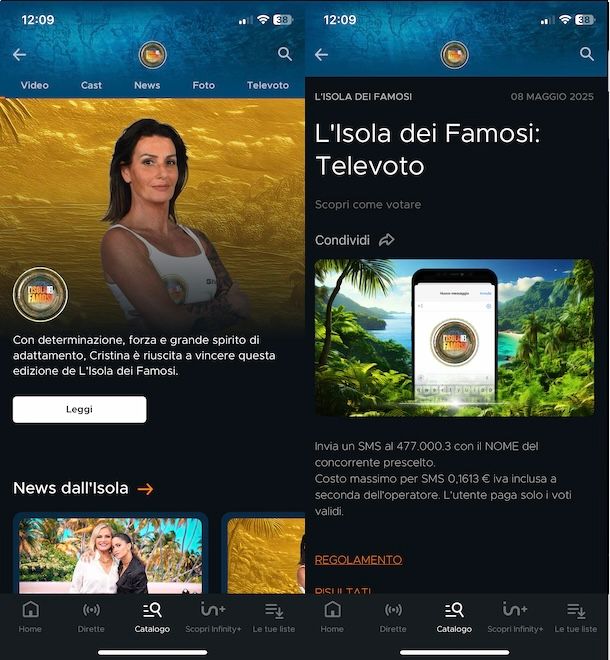
Task: Open search on the Cristina winner screen
Action: pos(285,54)
